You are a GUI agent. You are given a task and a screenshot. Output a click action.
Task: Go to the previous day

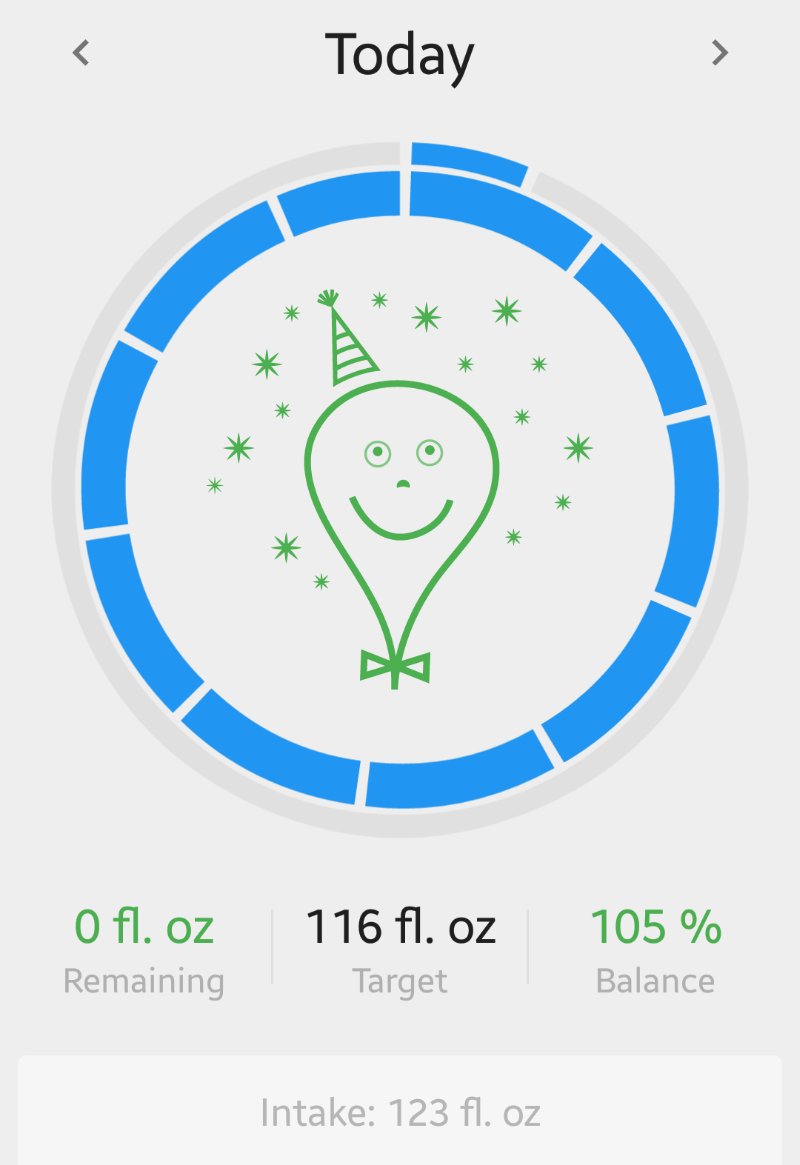81,52
